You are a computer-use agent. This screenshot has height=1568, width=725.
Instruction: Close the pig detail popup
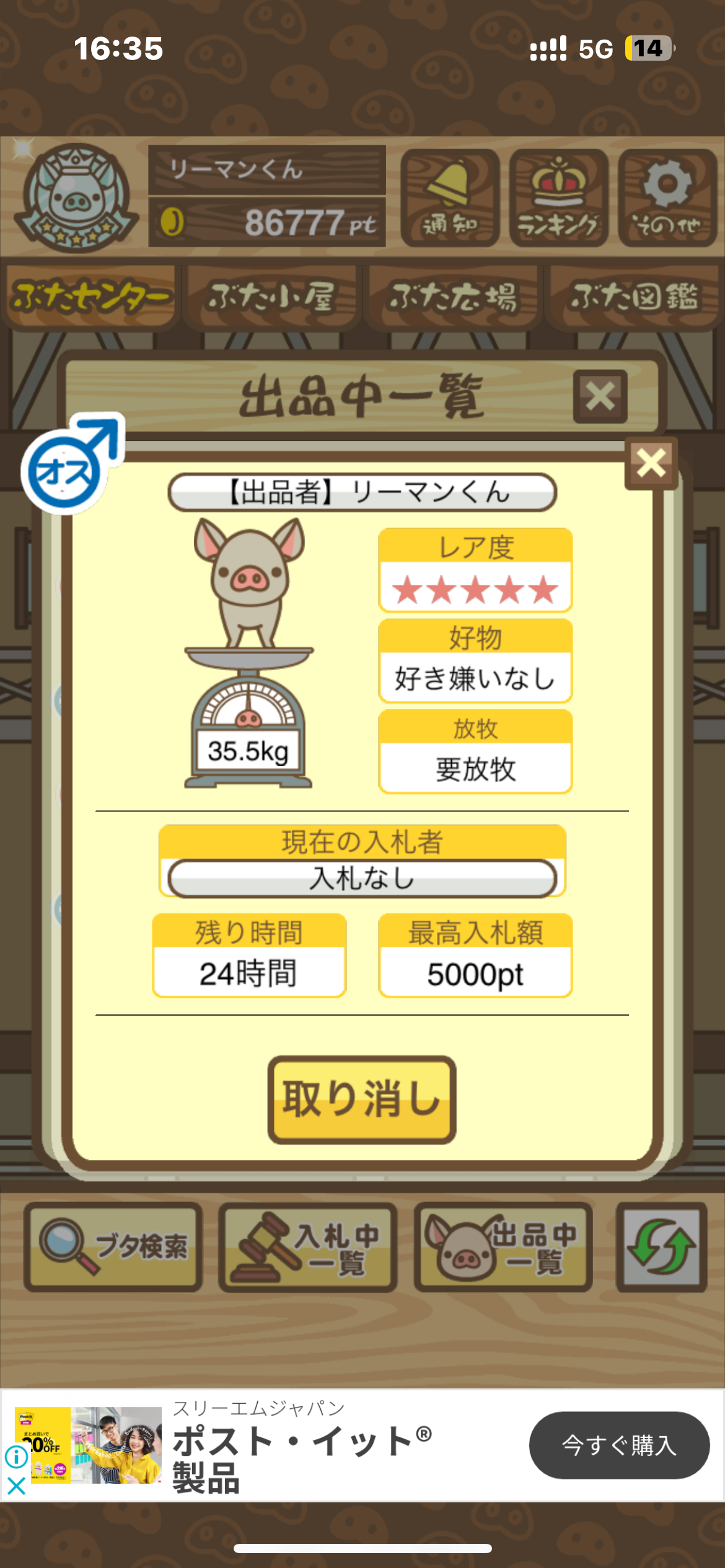pos(651,463)
